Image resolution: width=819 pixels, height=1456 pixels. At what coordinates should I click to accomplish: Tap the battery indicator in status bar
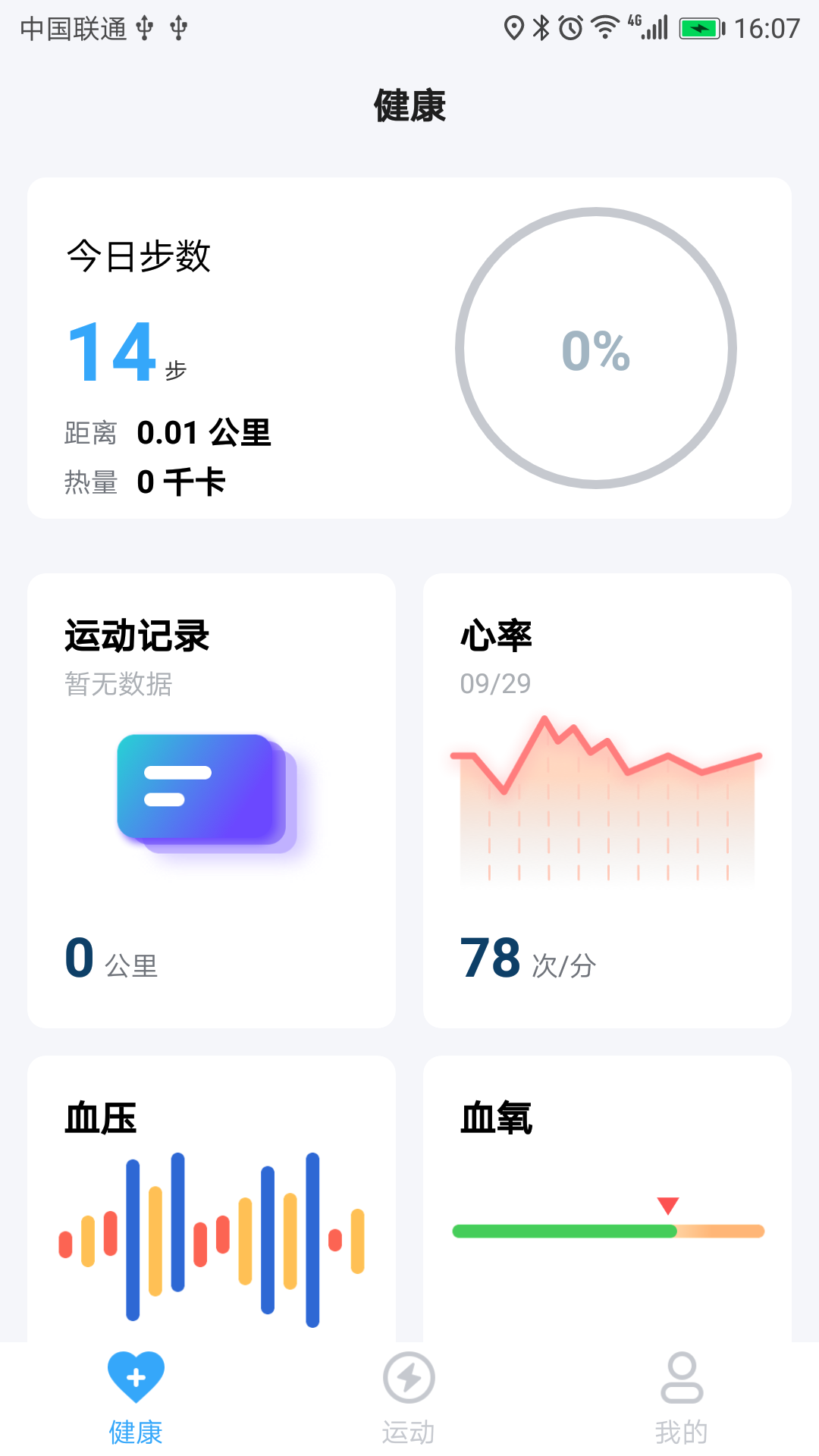tap(701, 25)
